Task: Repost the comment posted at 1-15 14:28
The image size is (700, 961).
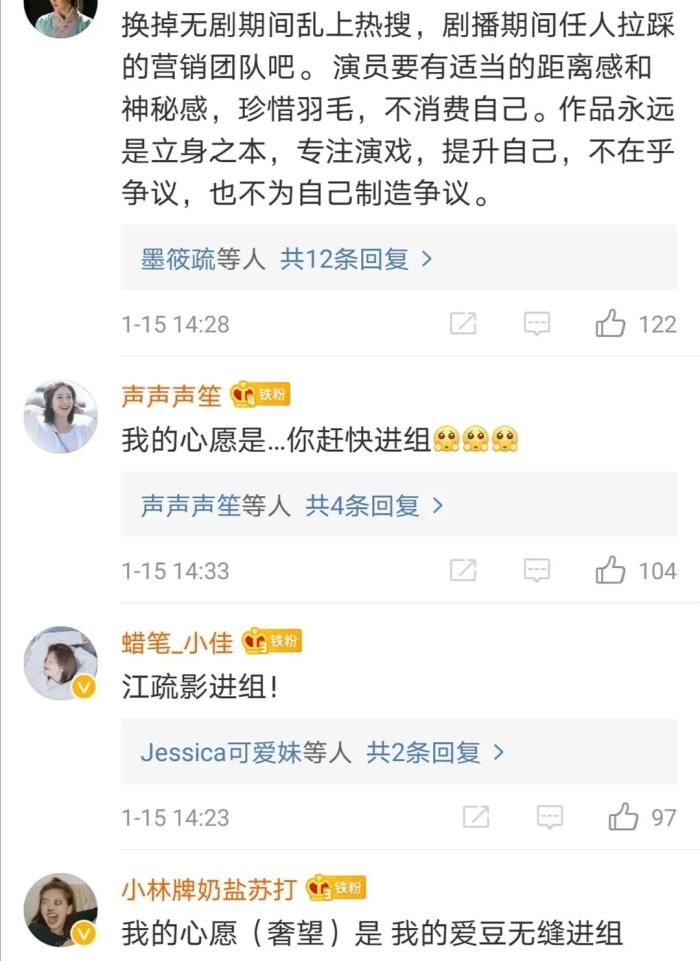Action: (462, 324)
